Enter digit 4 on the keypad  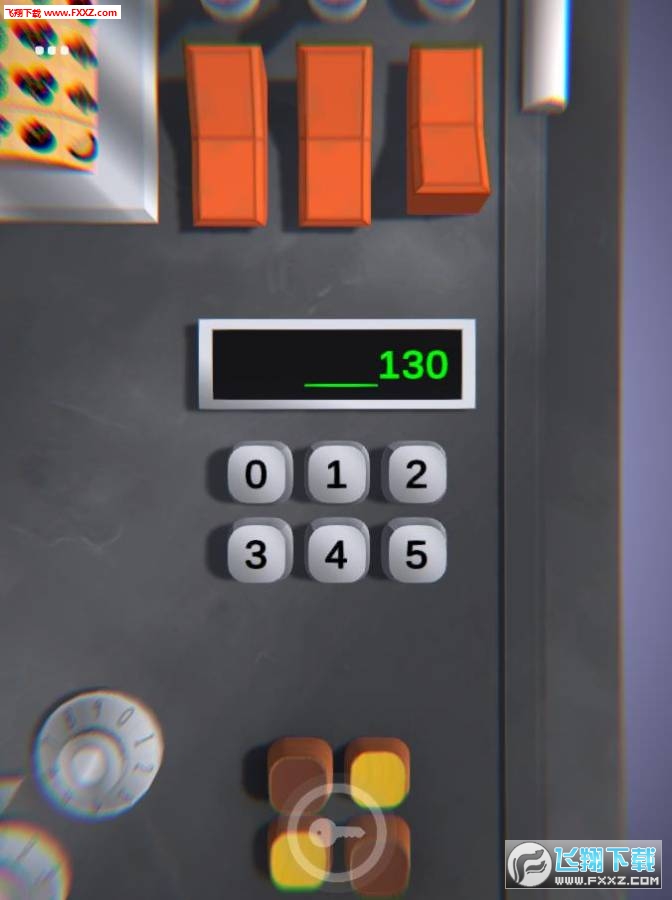(x=336, y=553)
